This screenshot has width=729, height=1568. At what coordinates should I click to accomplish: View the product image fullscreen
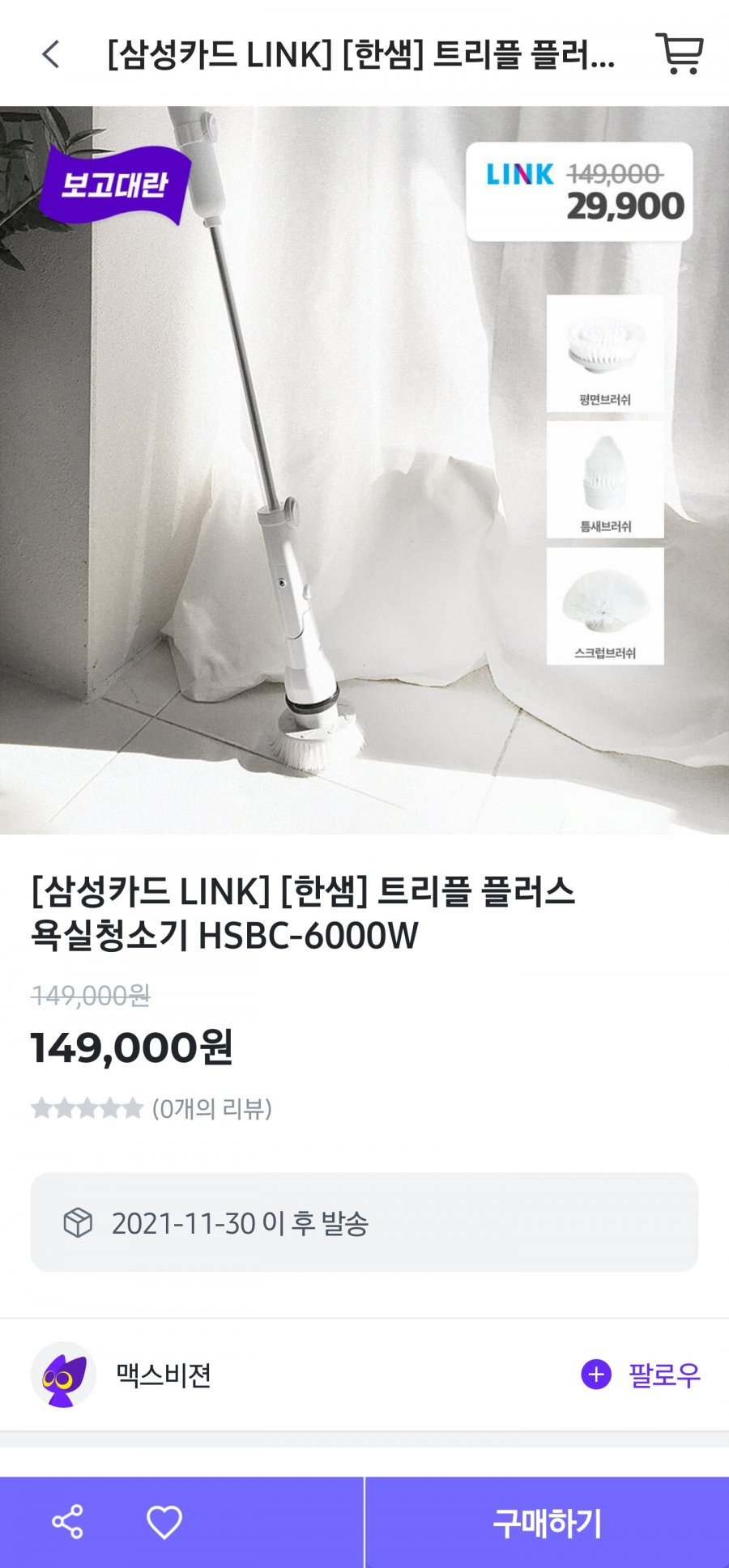(x=364, y=470)
